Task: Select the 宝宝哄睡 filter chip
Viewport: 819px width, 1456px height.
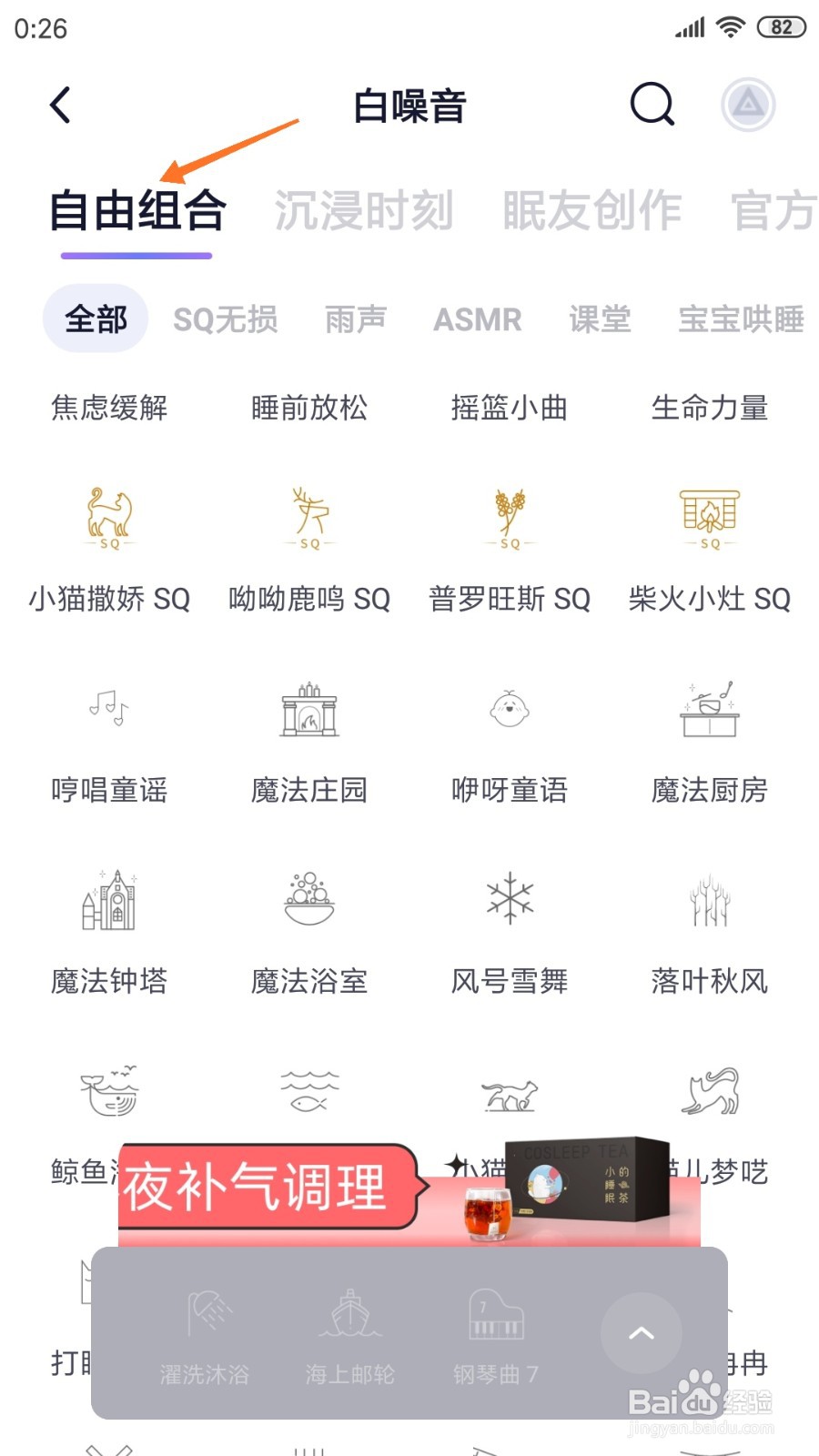Action: (x=742, y=319)
